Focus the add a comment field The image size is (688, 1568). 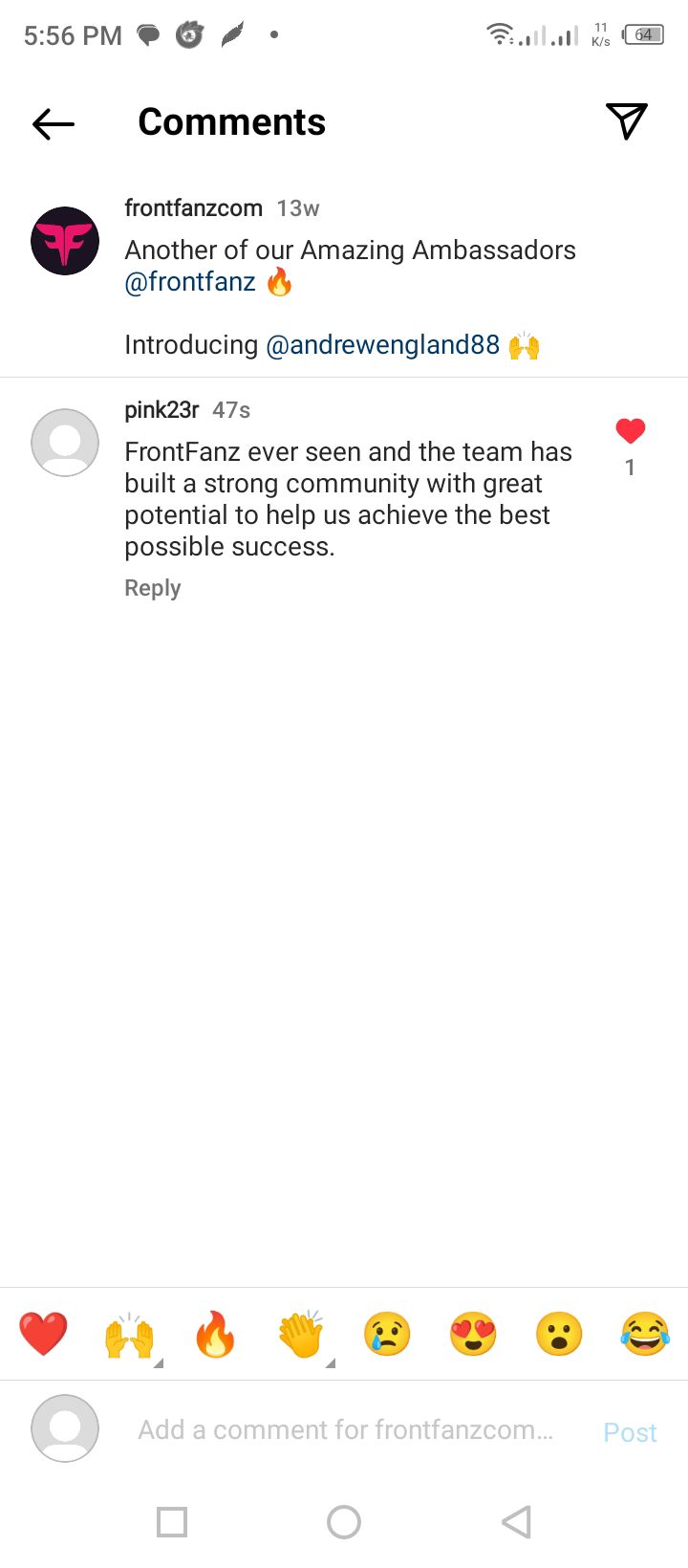click(344, 1430)
